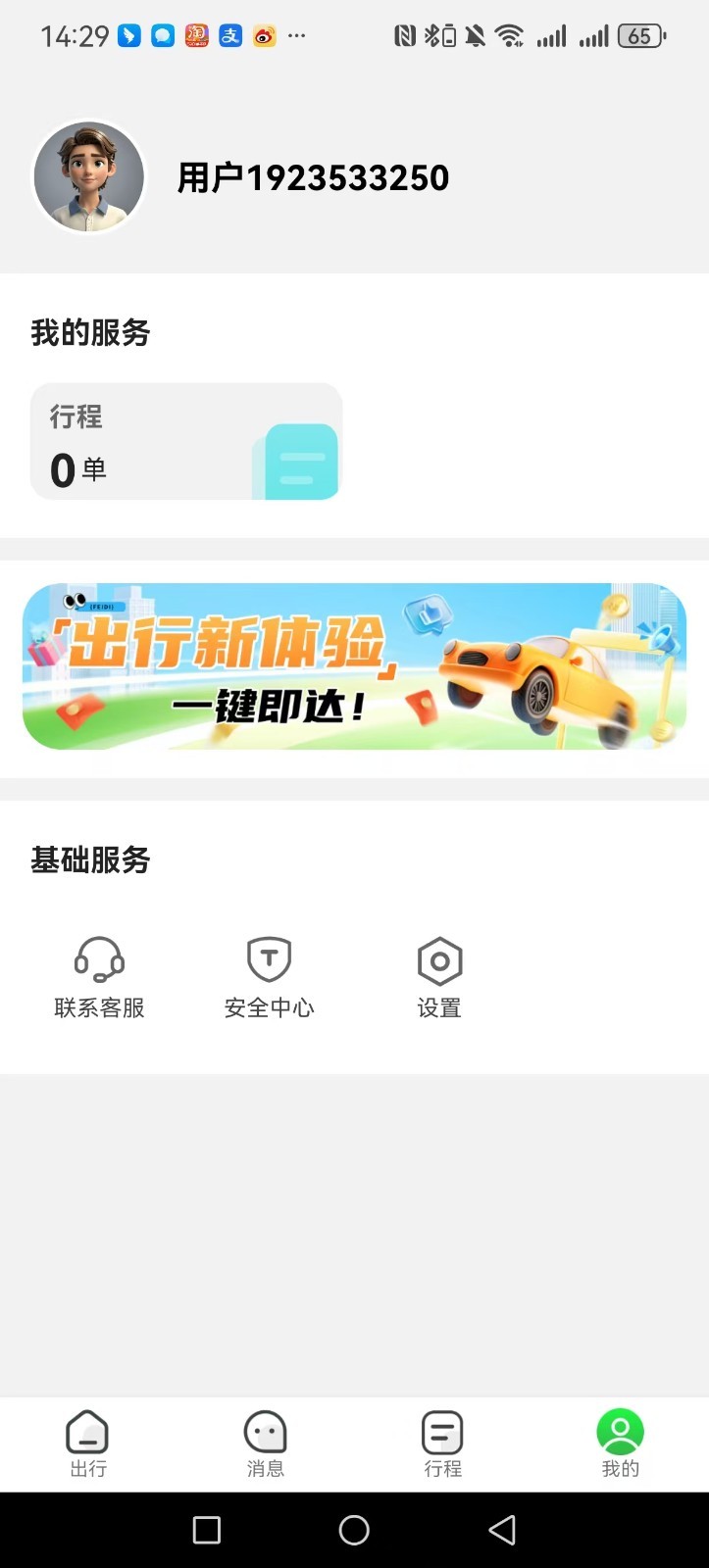The image size is (709, 1568).
Task: Switch to the 消息 tab
Action: click(x=265, y=1444)
